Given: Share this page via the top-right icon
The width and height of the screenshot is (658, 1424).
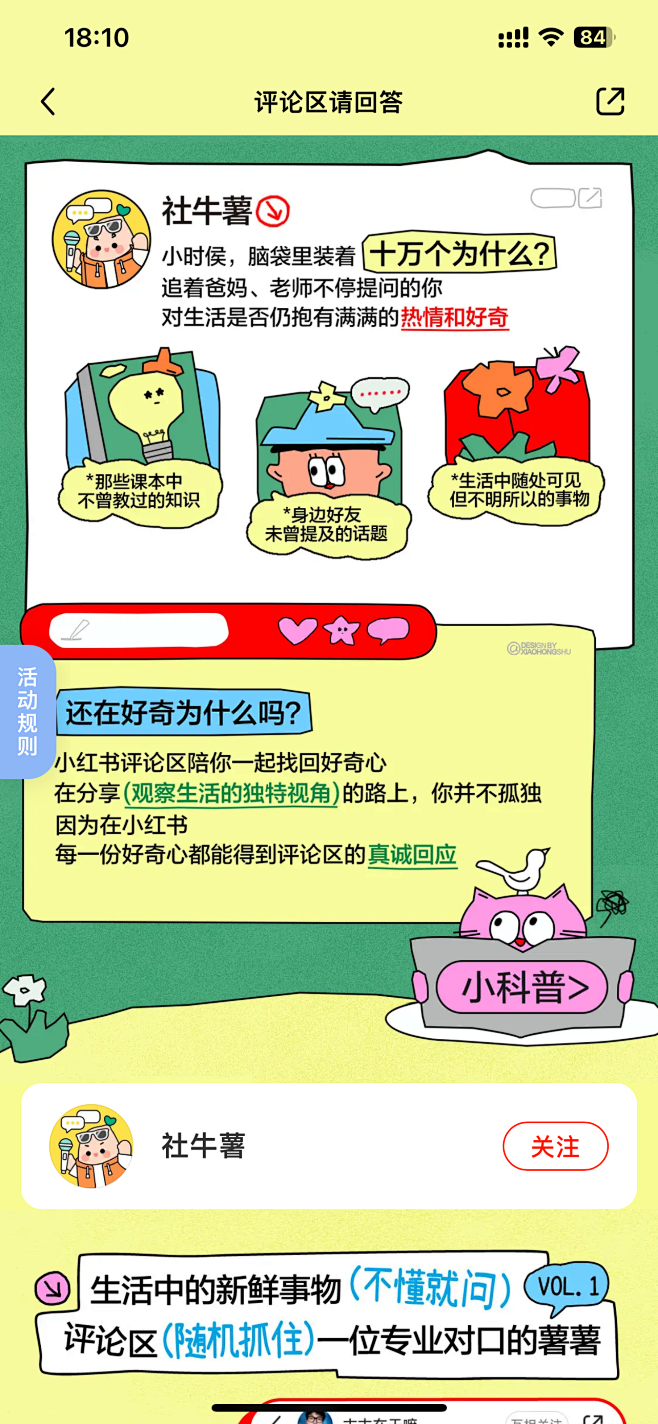Looking at the screenshot, I should click(609, 101).
